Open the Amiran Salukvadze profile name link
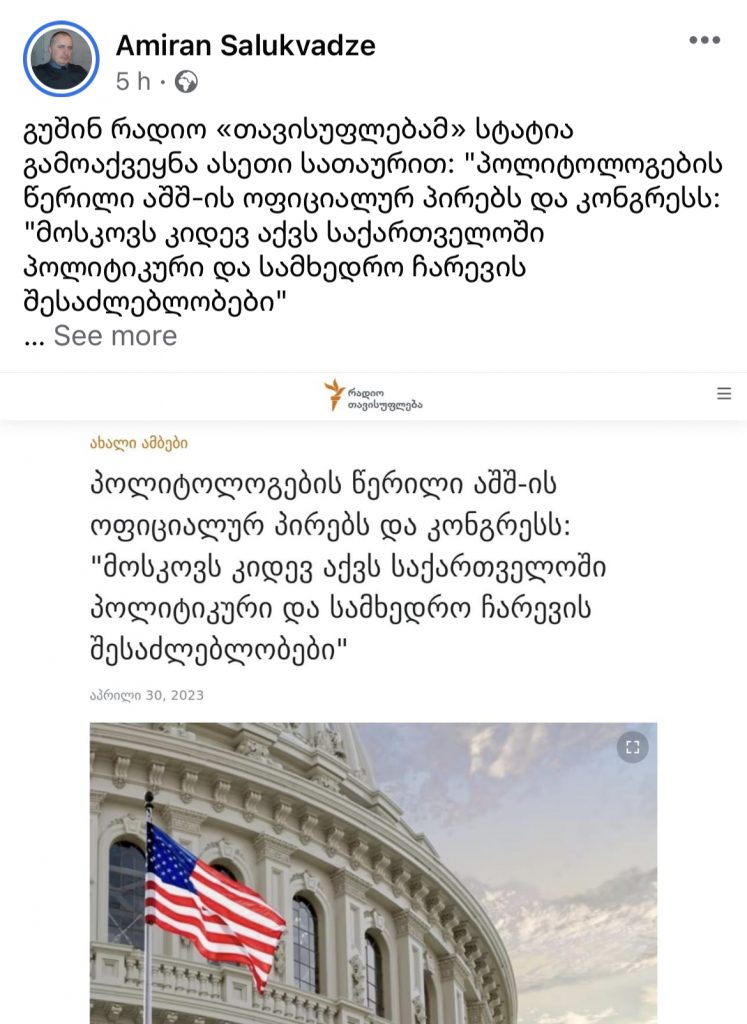This screenshot has width=747, height=1024. (245, 44)
